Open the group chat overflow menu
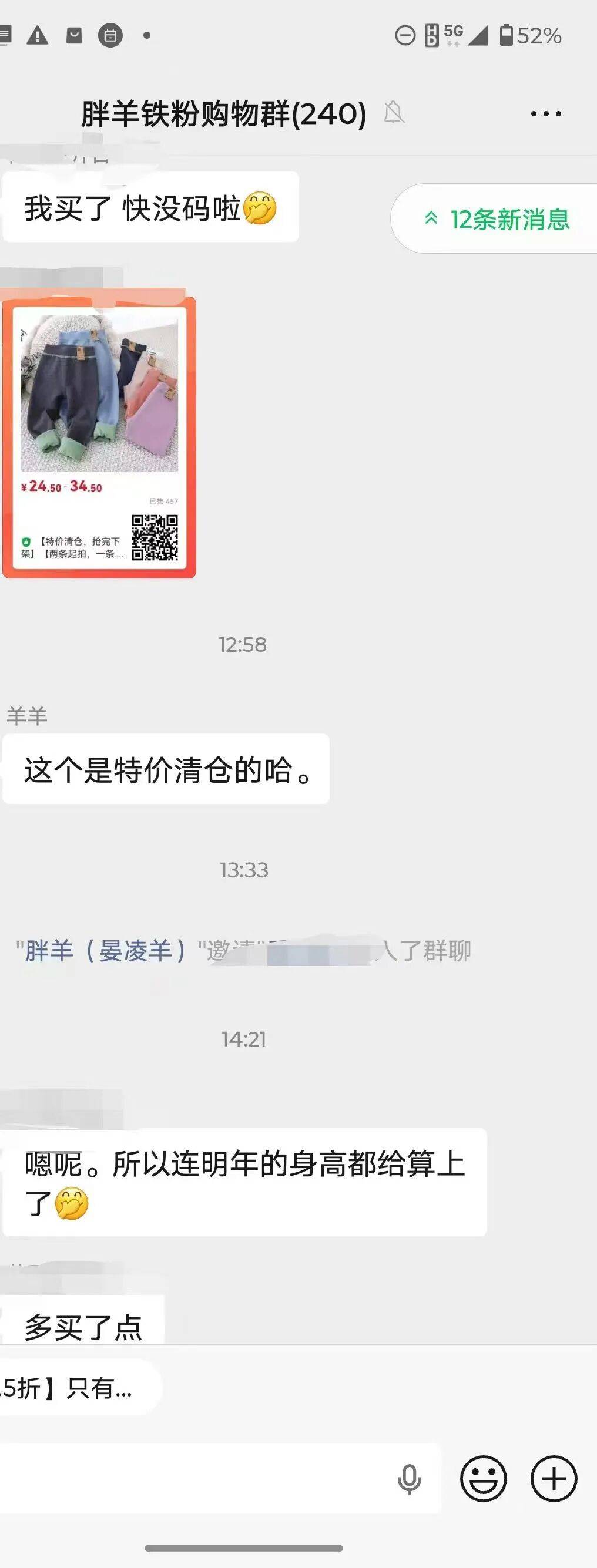 [546, 114]
